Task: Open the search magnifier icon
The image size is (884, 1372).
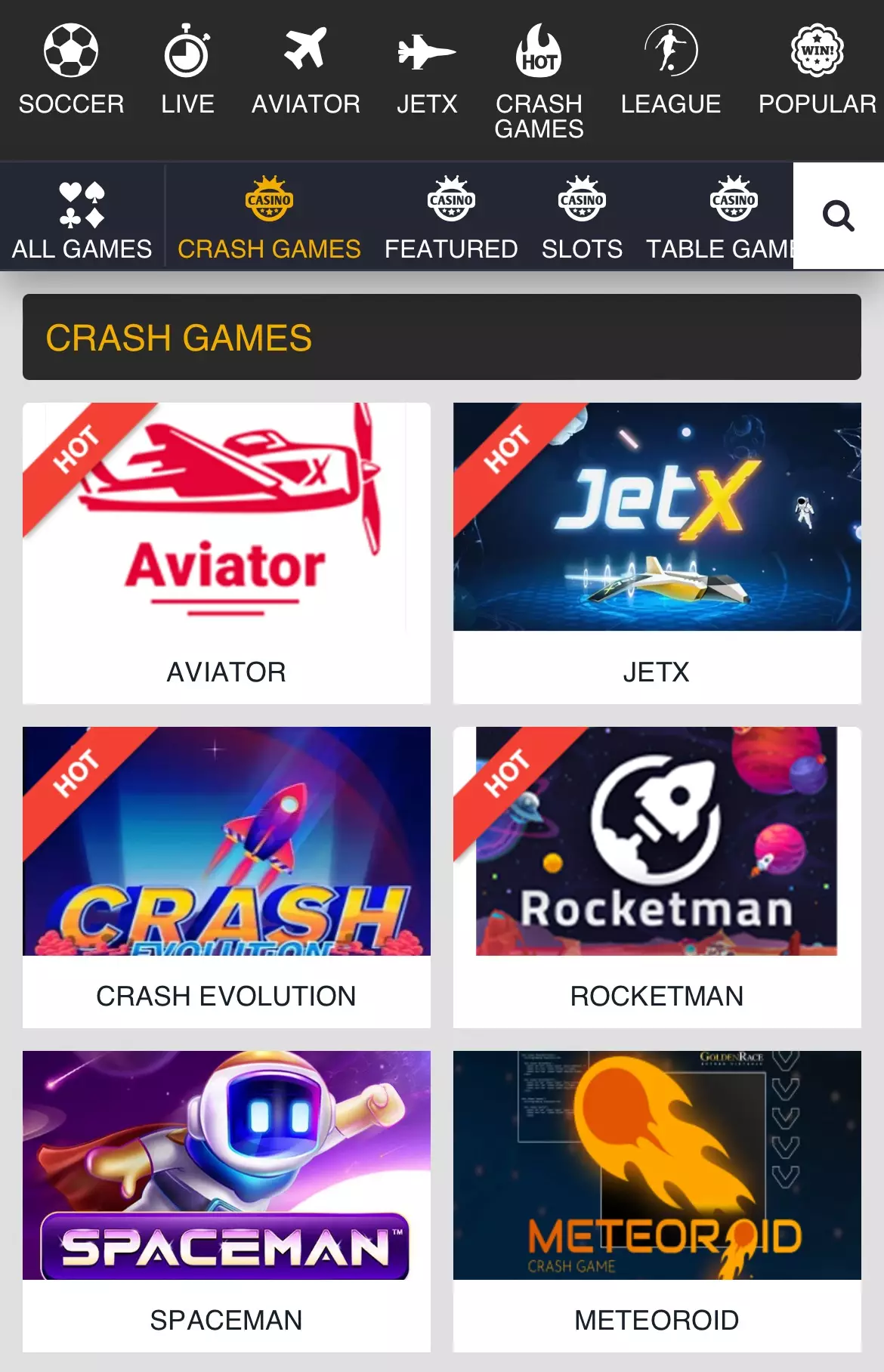Action: 838,217
